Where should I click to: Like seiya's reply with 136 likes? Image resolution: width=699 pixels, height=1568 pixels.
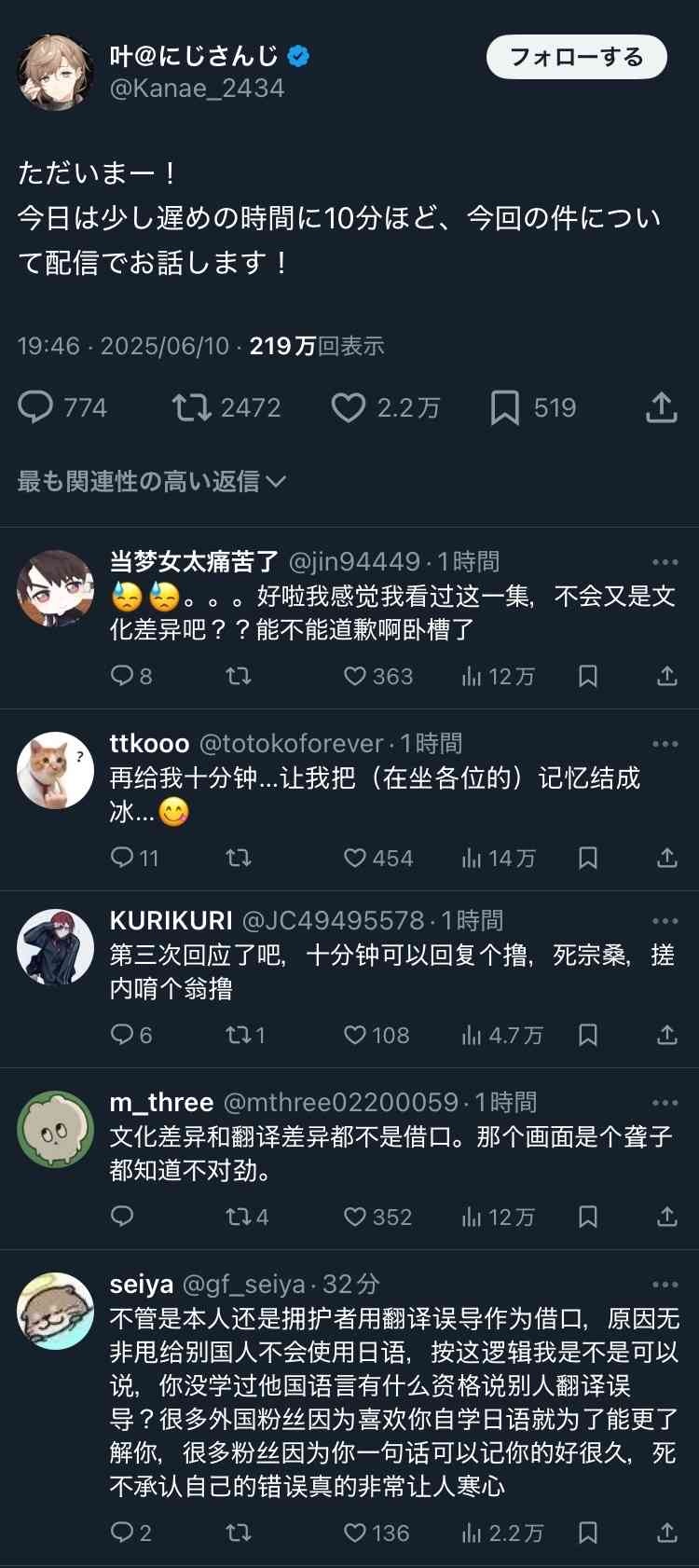click(x=355, y=1533)
